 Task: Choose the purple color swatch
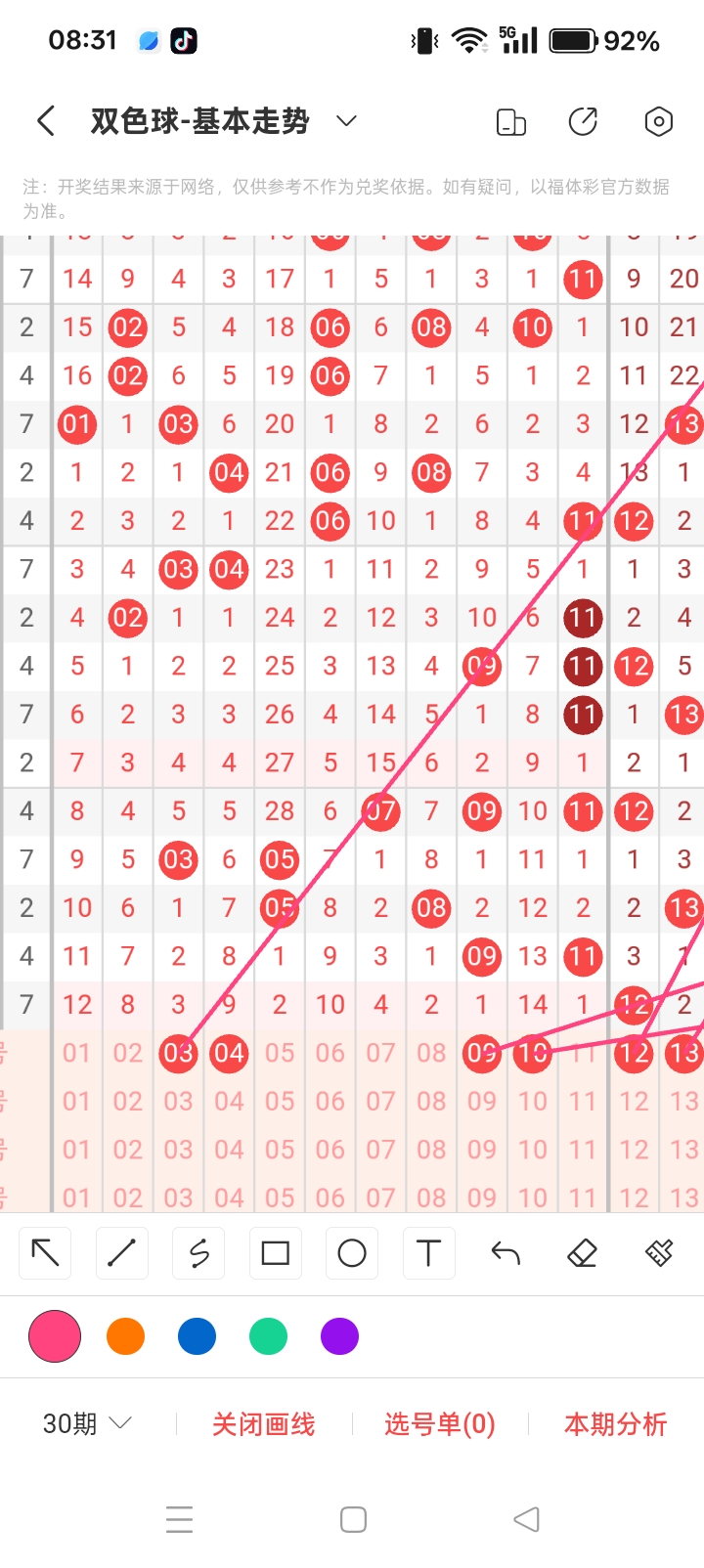339,1336
